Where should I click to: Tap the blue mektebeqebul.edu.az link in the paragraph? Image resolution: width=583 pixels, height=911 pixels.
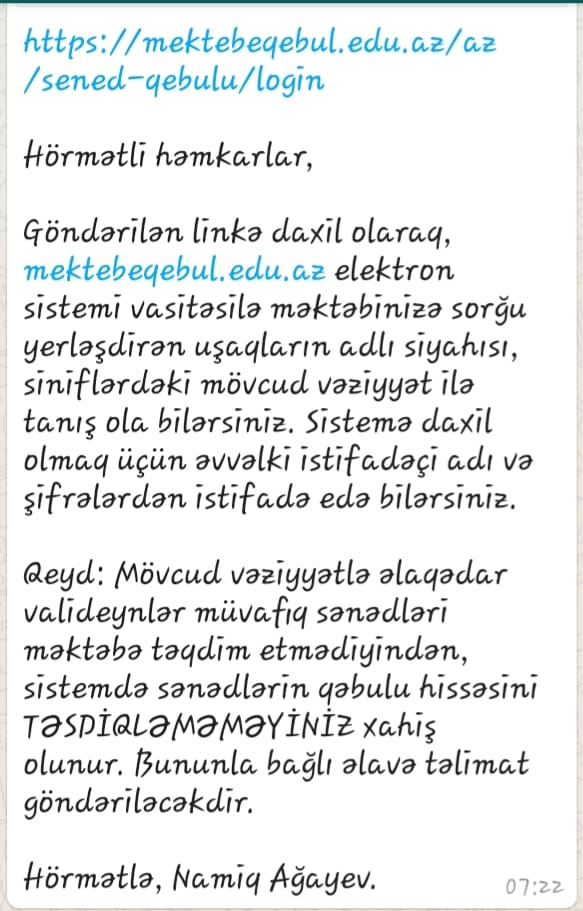(174, 272)
